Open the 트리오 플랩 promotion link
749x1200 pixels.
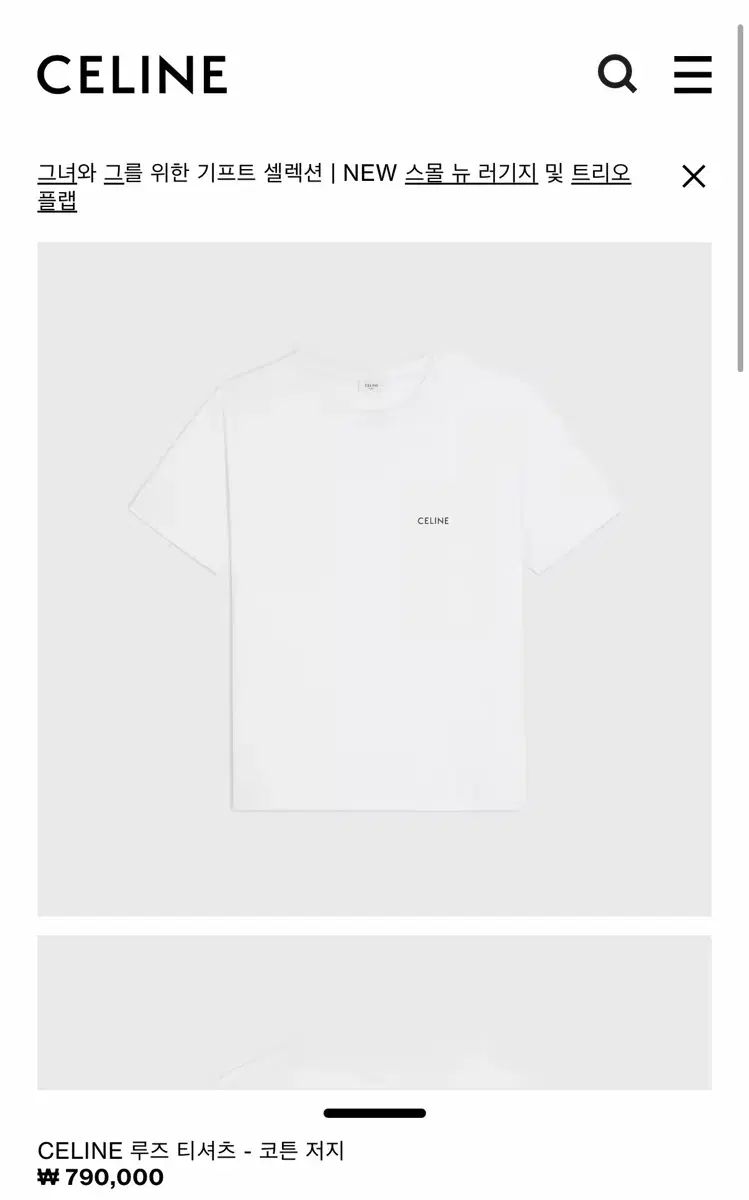(x=599, y=172)
